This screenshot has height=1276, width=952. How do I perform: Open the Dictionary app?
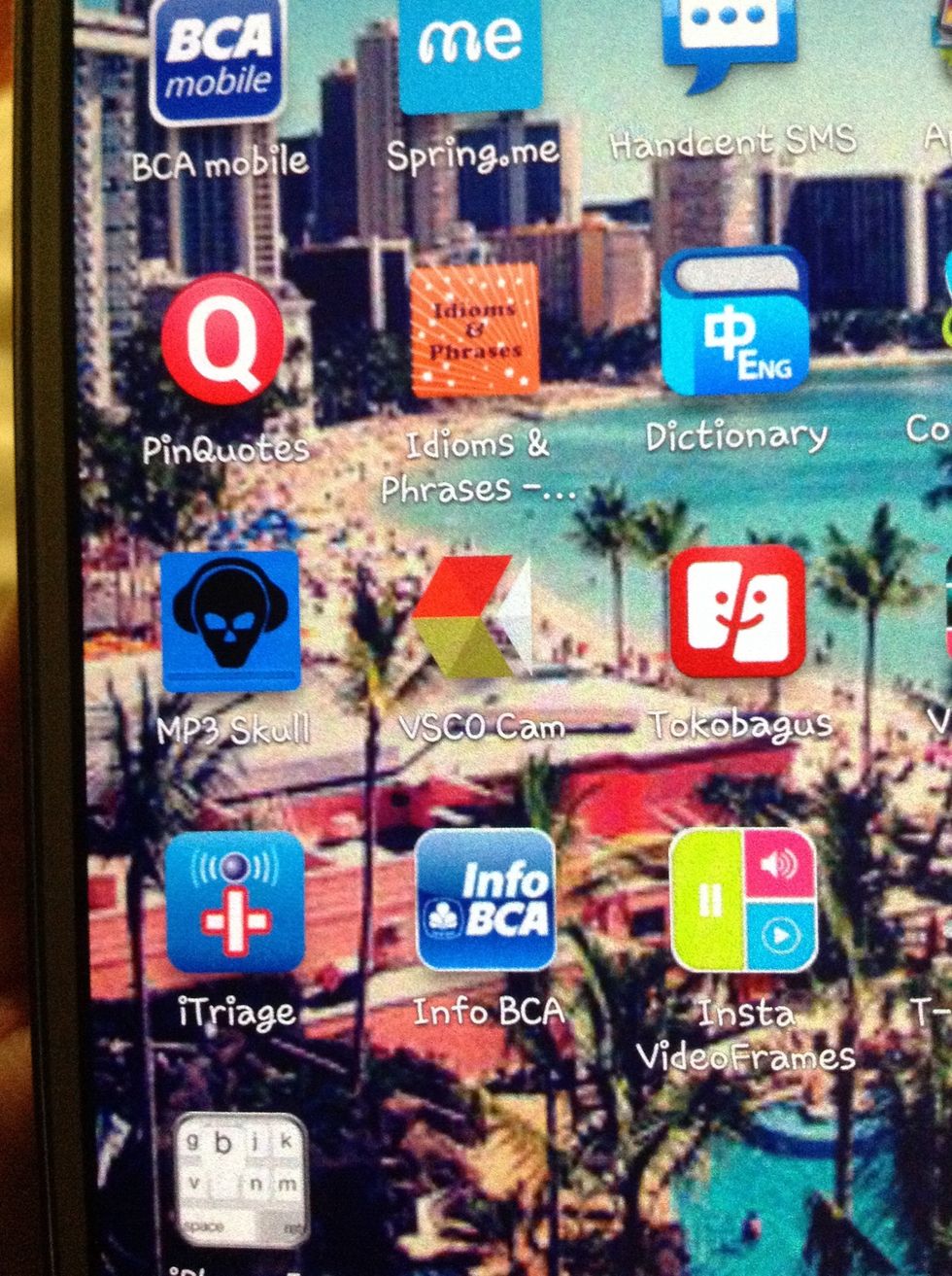point(734,324)
